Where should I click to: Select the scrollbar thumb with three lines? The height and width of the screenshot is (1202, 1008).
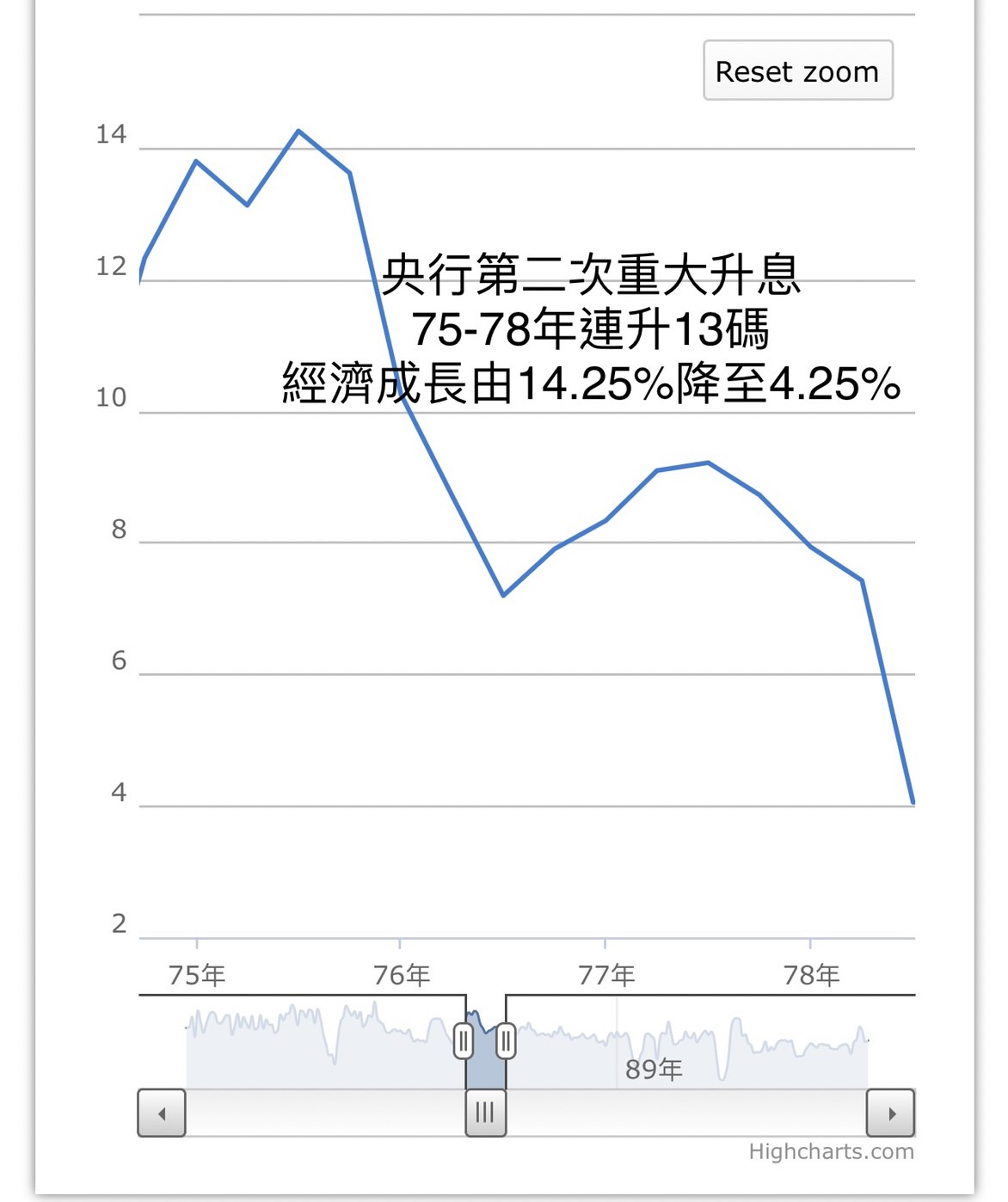pyautogui.click(x=485, y=1113)
